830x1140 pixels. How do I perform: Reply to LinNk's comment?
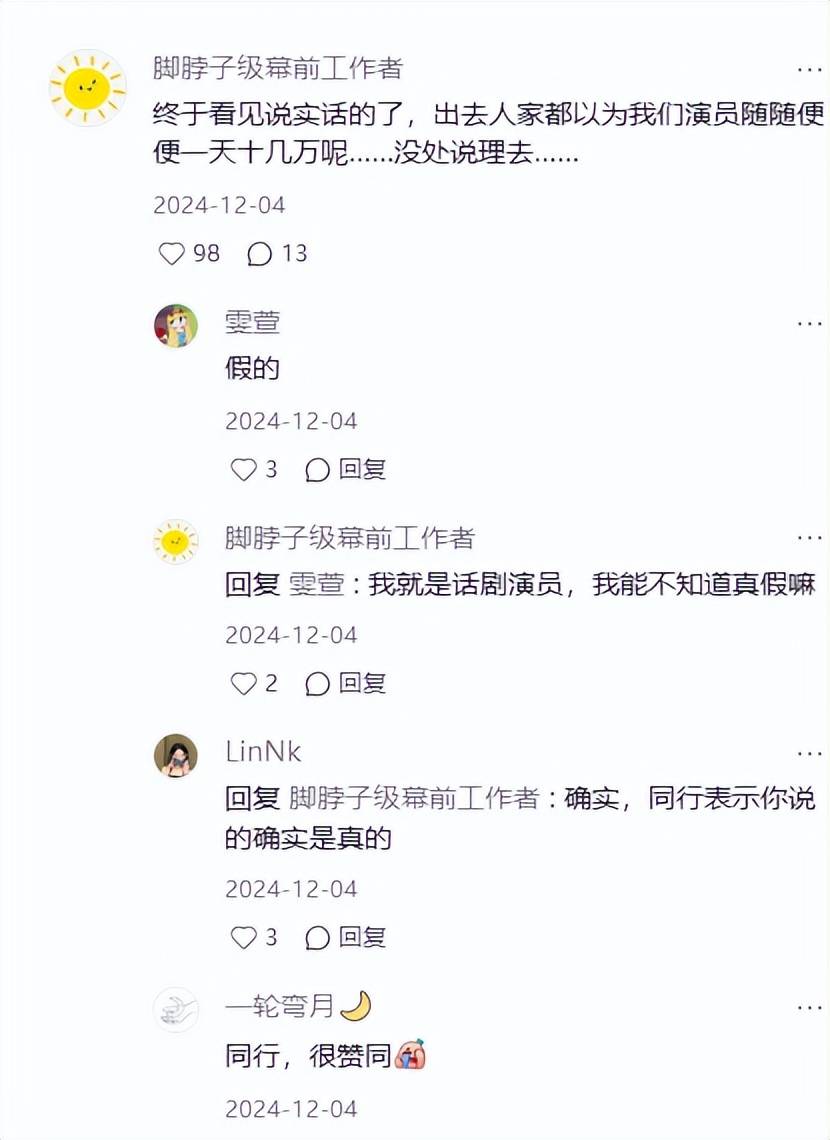pyautogui.click(x=346, y=937)
